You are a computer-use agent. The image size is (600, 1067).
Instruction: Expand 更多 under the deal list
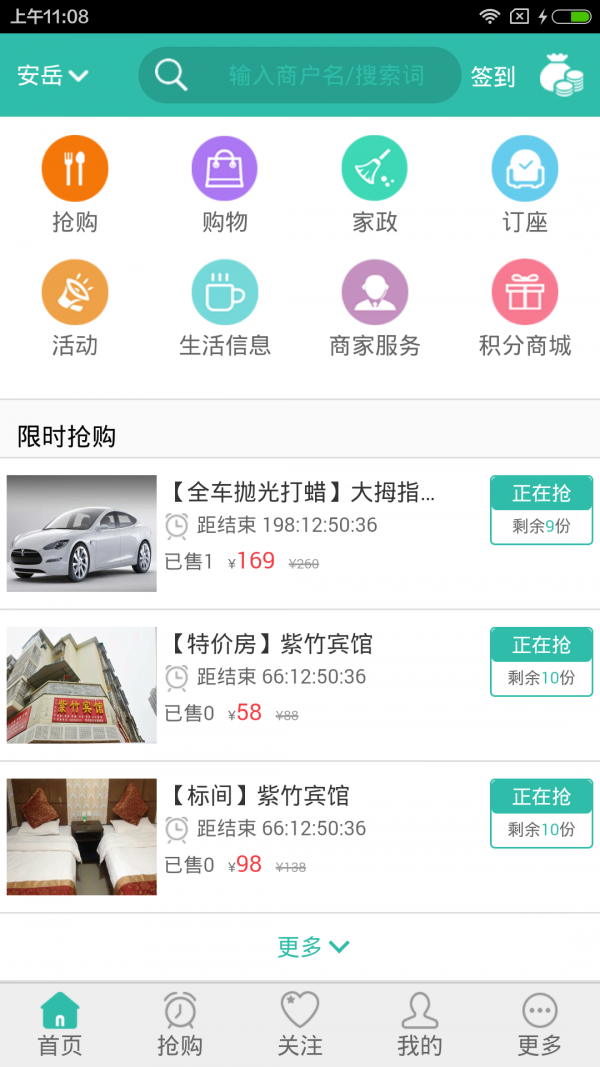click(x=313, y=946)
